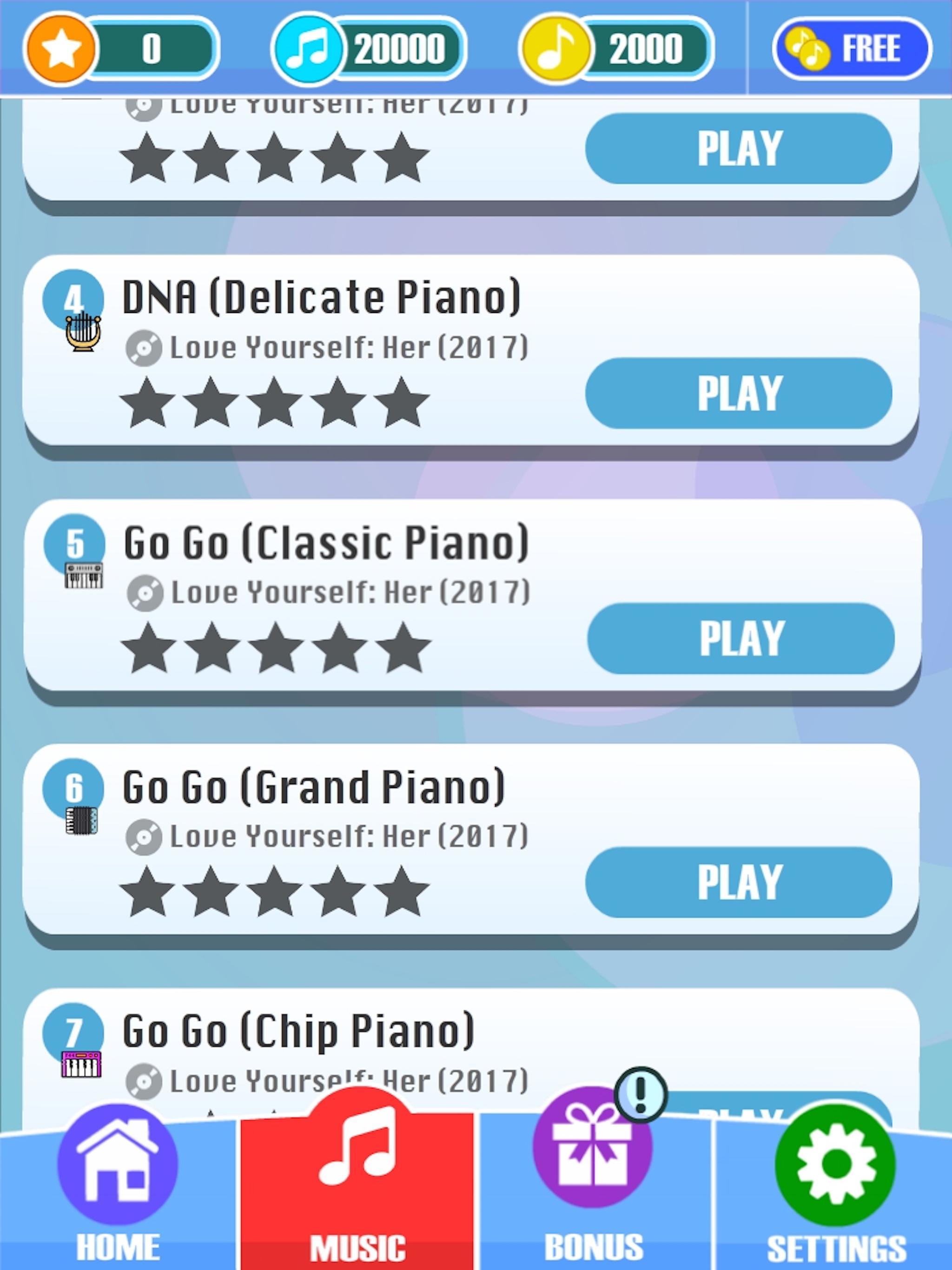The height and width of the screenshot is (1270, 952).
Task: Select the fifth star rating on DNA
Action: (x=400, y=402)
